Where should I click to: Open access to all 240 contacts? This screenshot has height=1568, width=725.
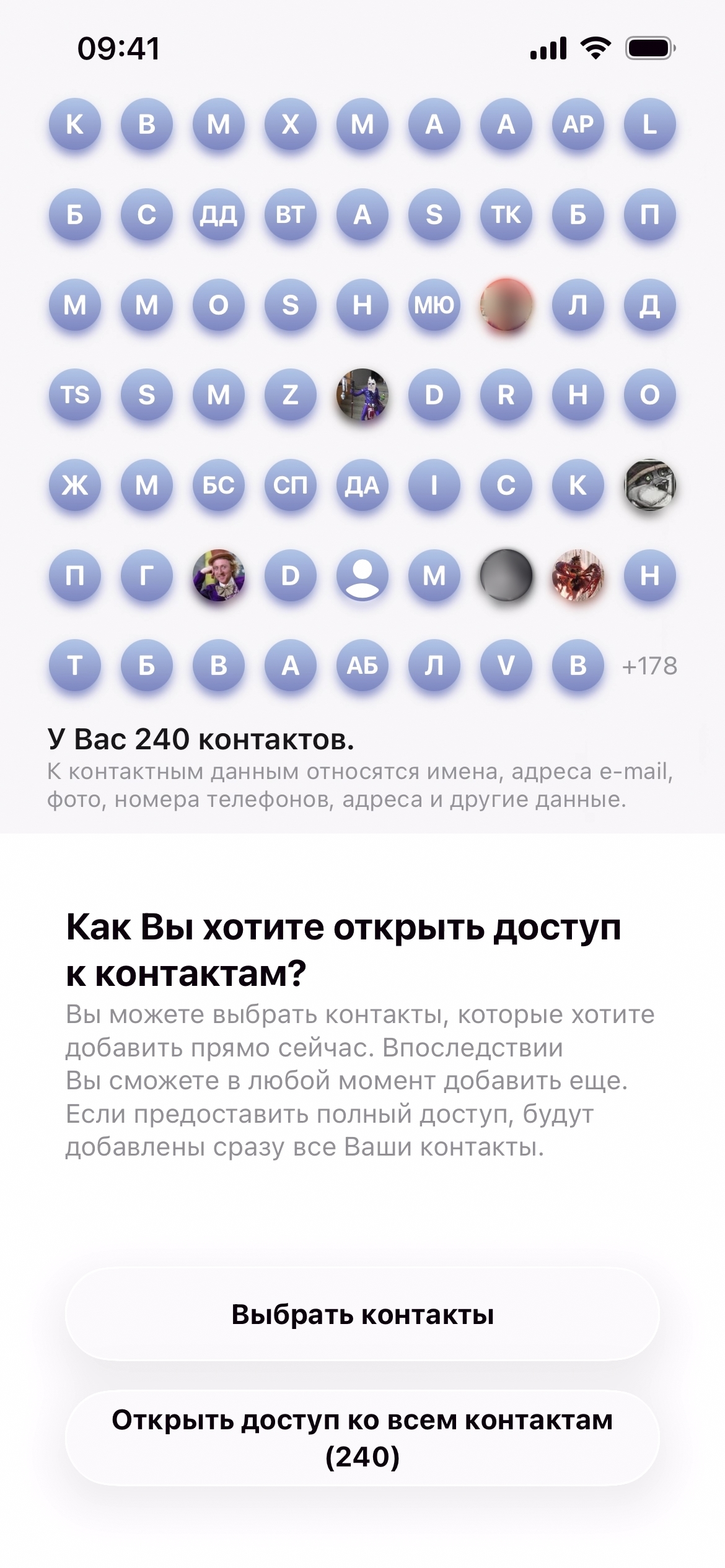tap(362, 1437)
